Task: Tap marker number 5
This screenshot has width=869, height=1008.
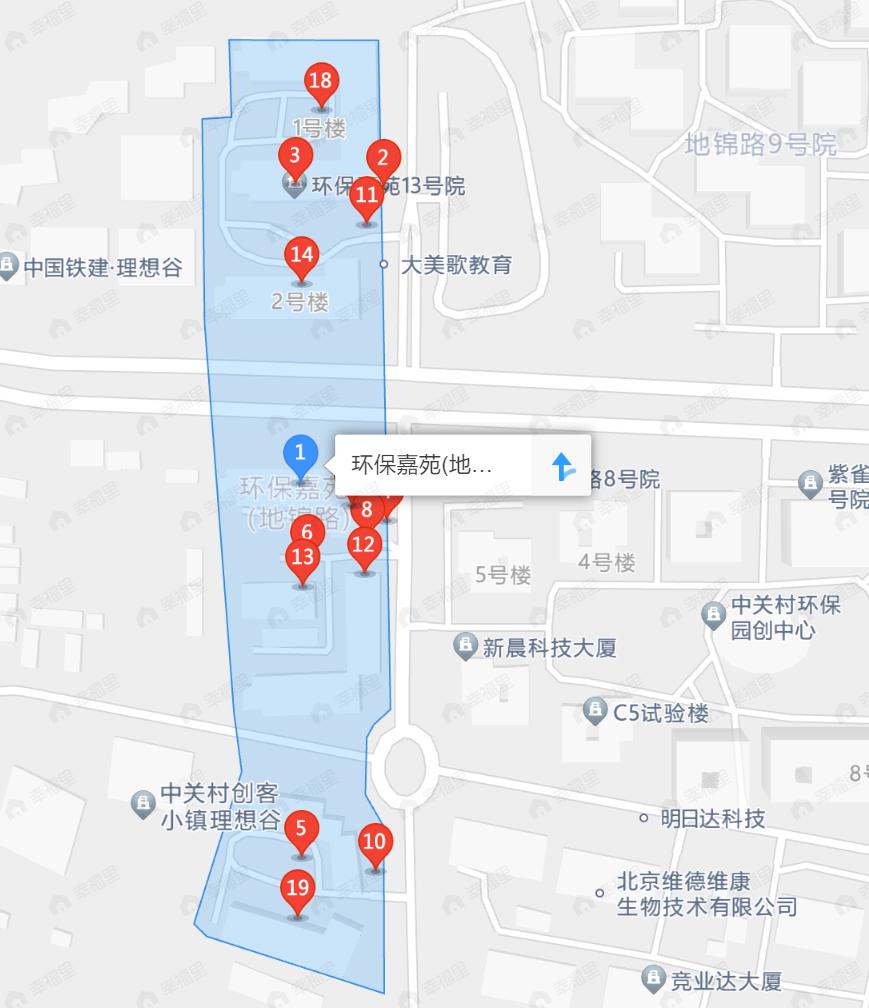Action: pos(301,830)
